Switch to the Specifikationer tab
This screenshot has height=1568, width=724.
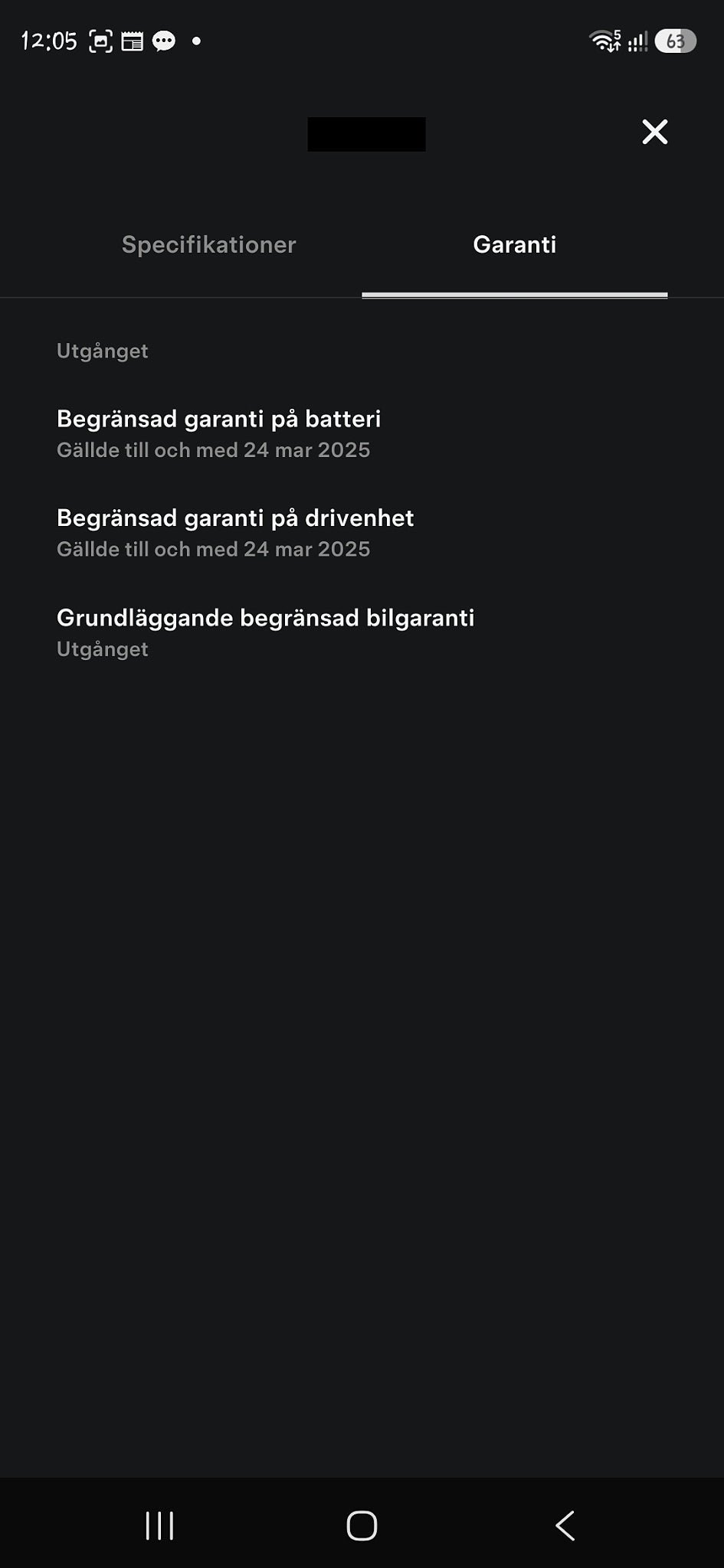tap(208, 245)
